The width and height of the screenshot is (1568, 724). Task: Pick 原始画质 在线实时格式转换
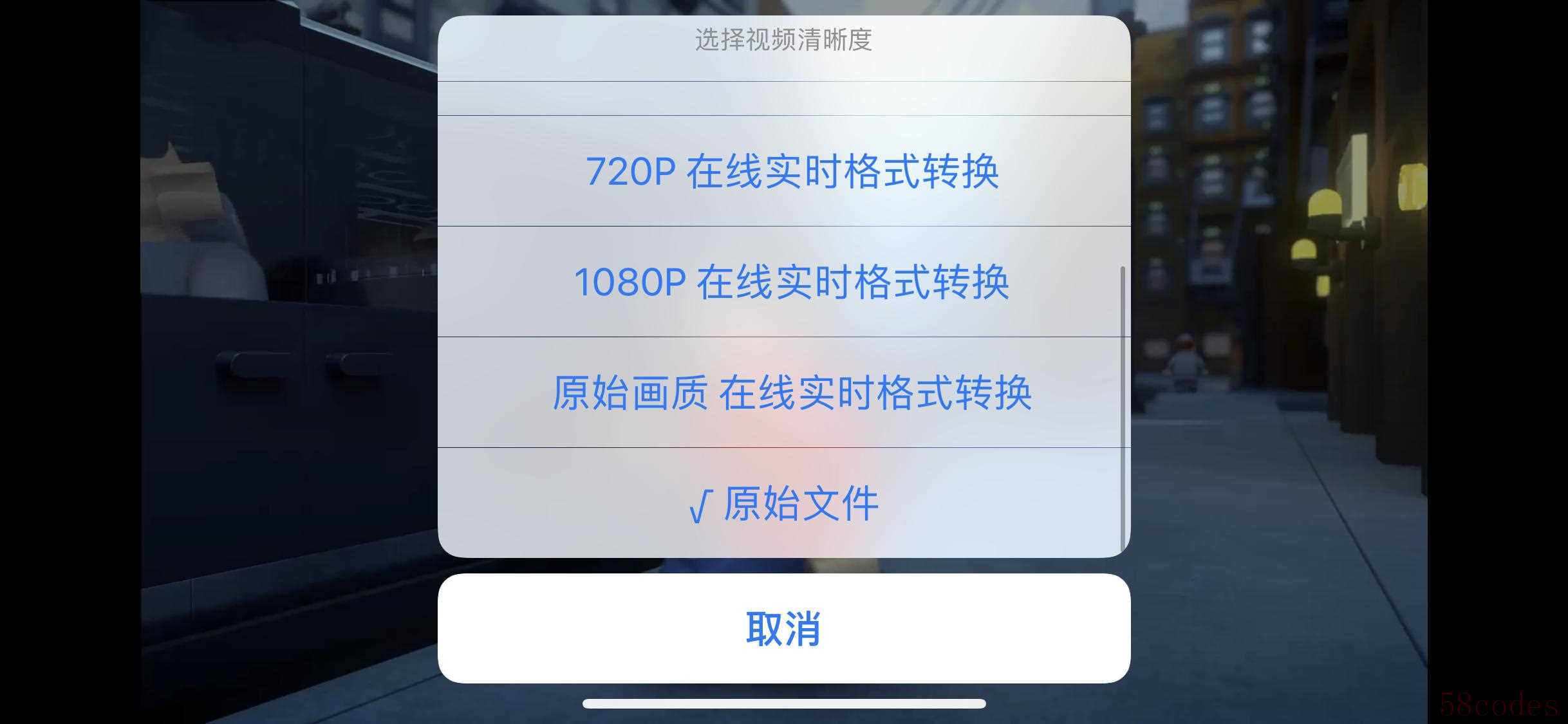tap(792, 393)
